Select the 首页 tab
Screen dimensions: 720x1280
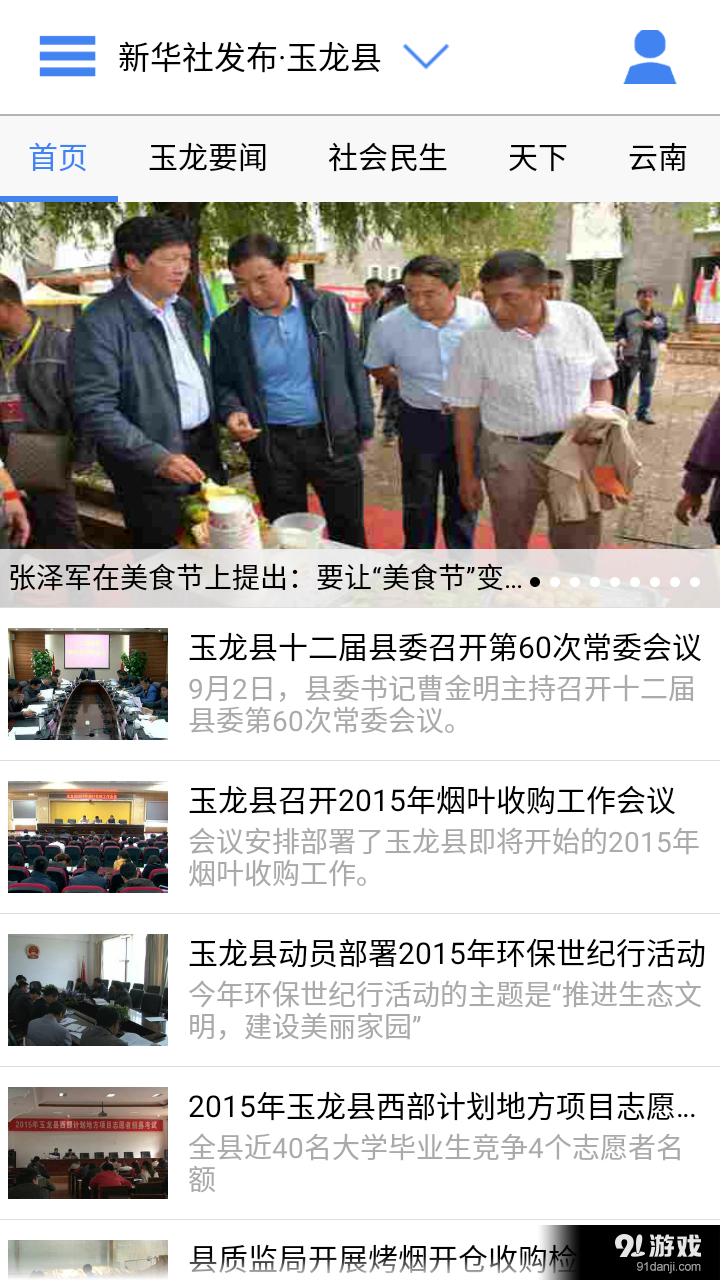[58, 158]
